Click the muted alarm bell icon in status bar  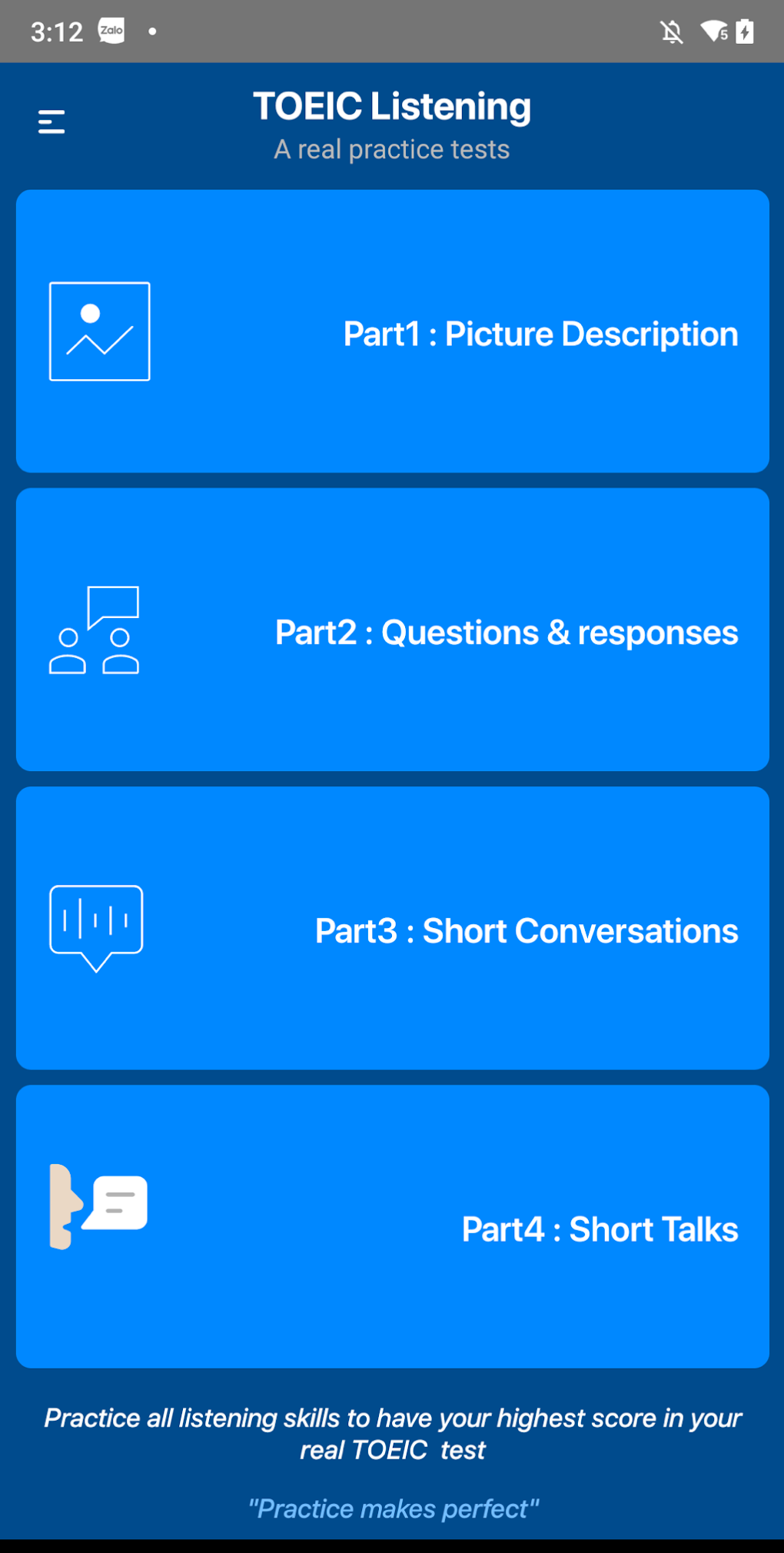coord(671,31)
